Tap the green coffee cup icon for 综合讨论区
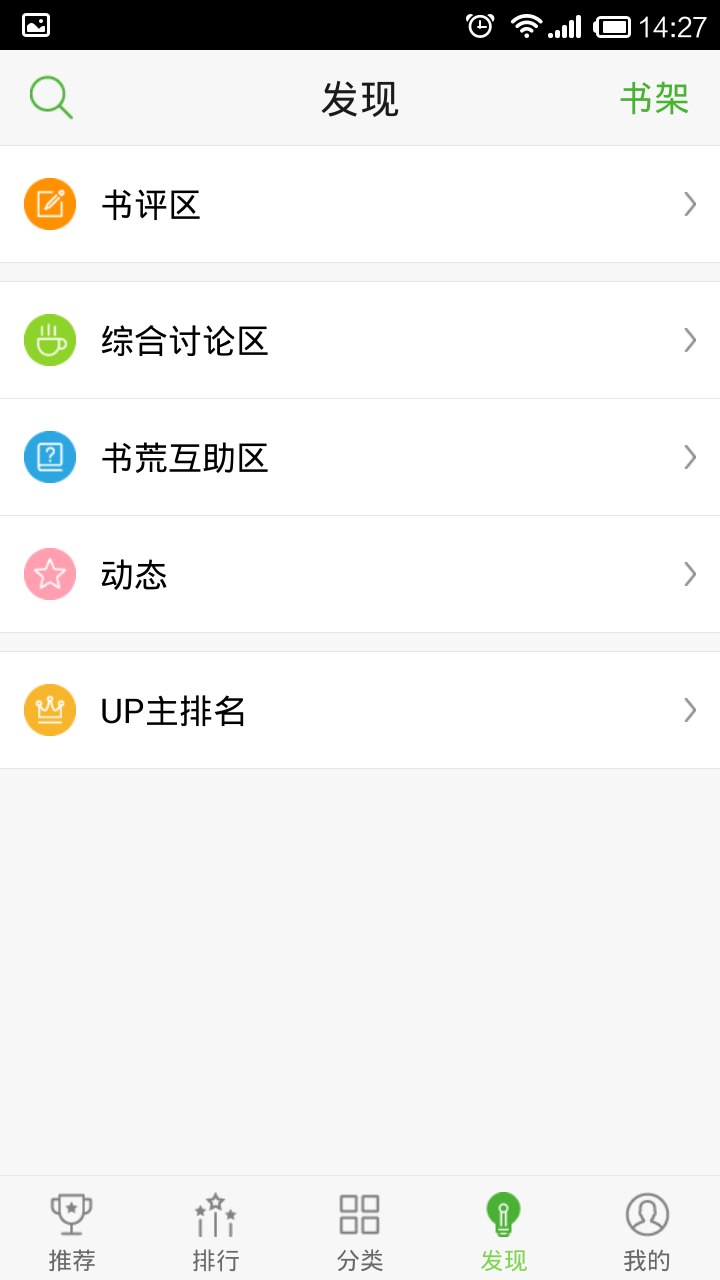The height and width of the screenshot is (1280, 720). point(50,340)
